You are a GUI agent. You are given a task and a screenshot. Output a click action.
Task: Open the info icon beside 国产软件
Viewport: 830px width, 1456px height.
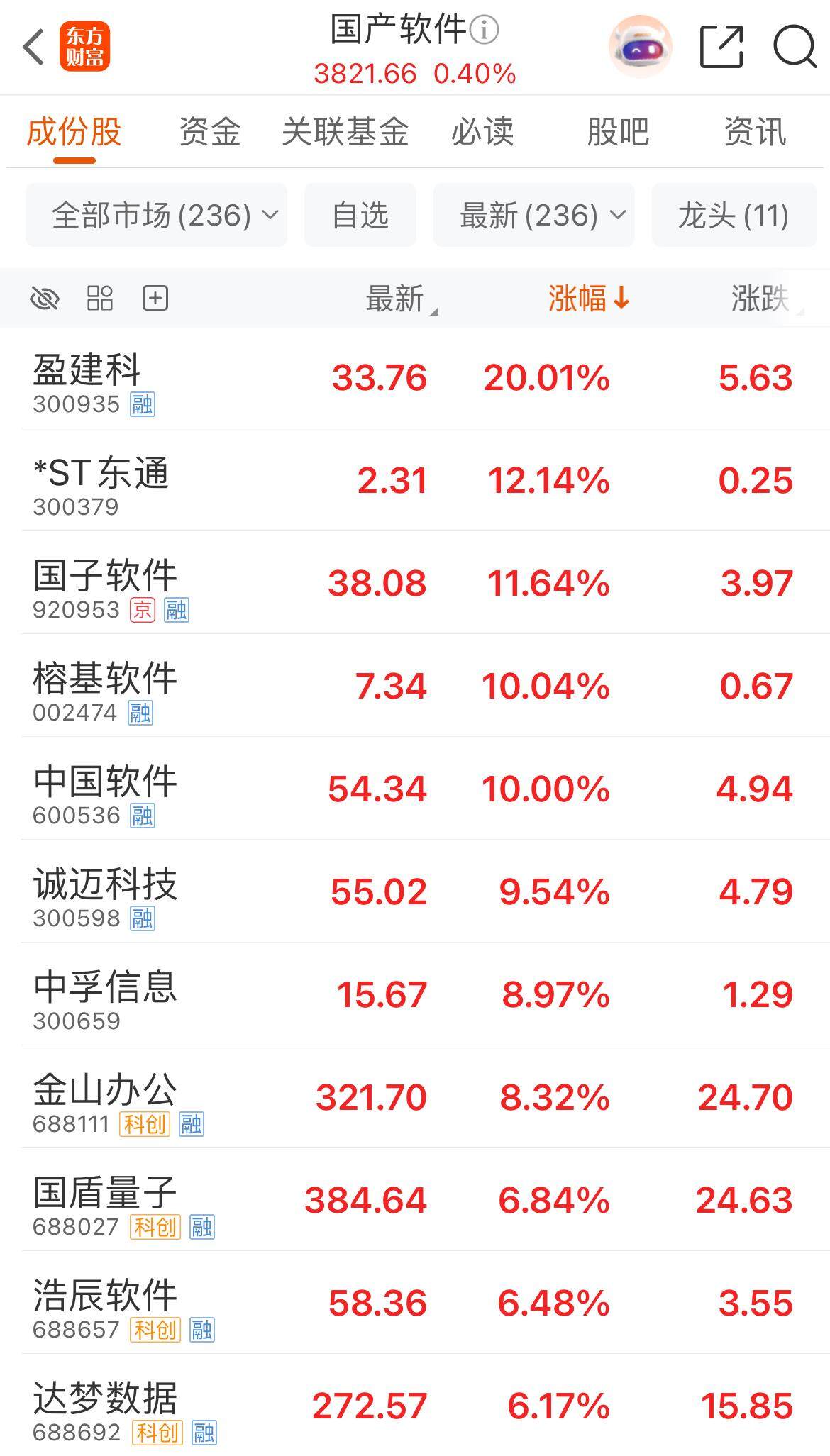coord(485,30)
